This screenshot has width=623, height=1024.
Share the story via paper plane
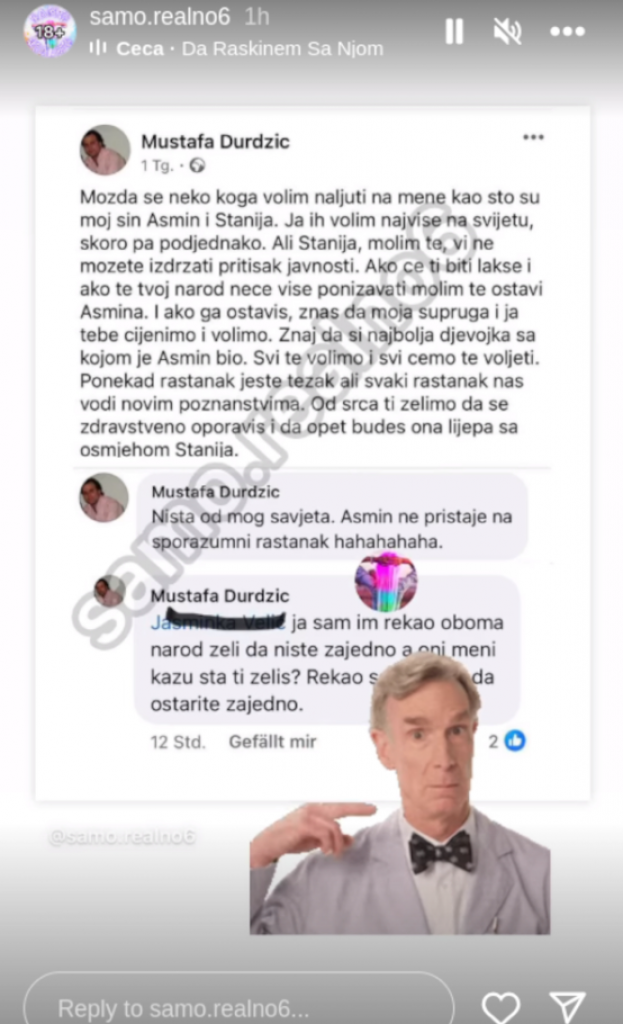click(x=567, y=1006)
